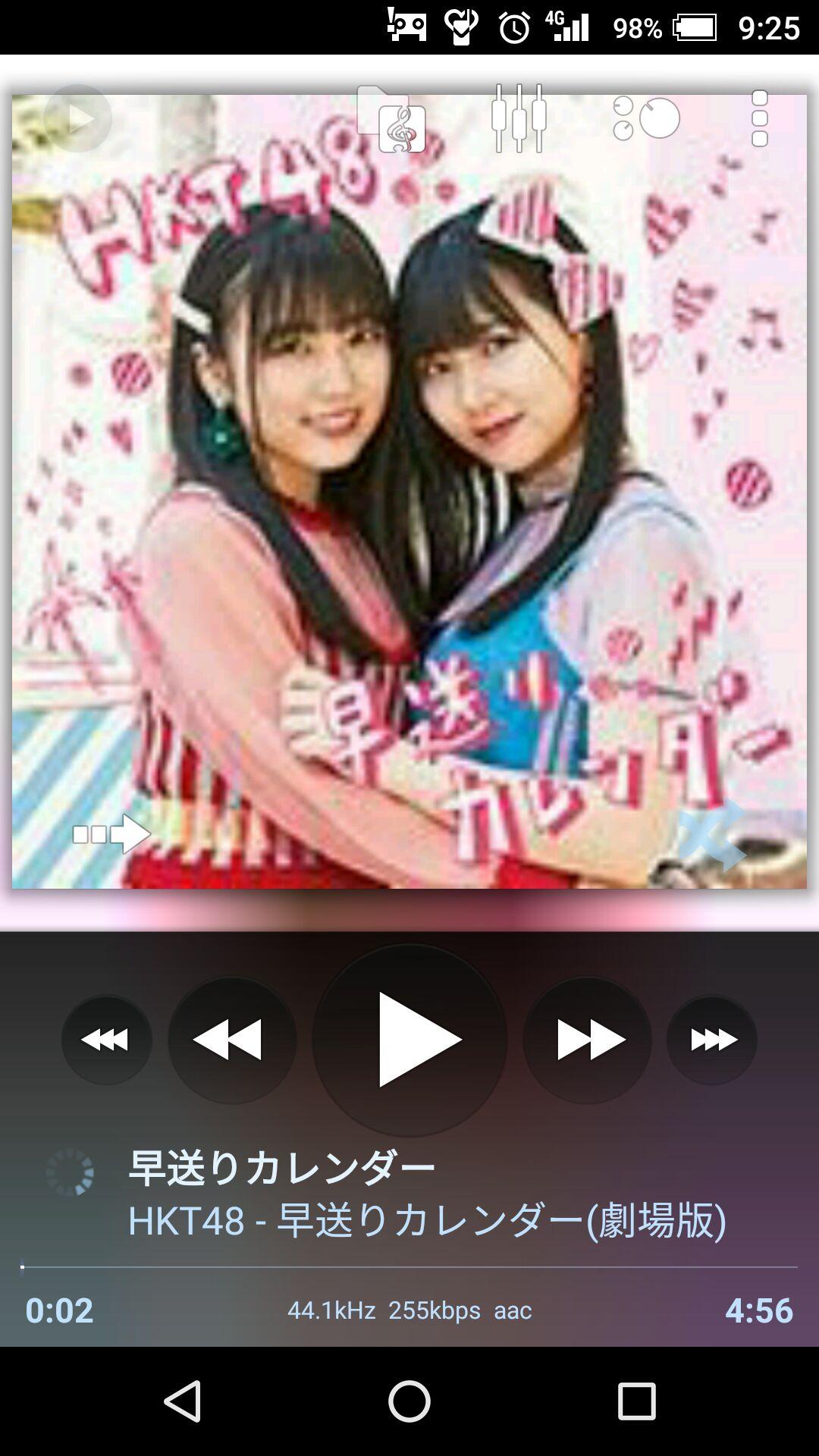Tap the elapsed time 0:02 counter

59,1310
